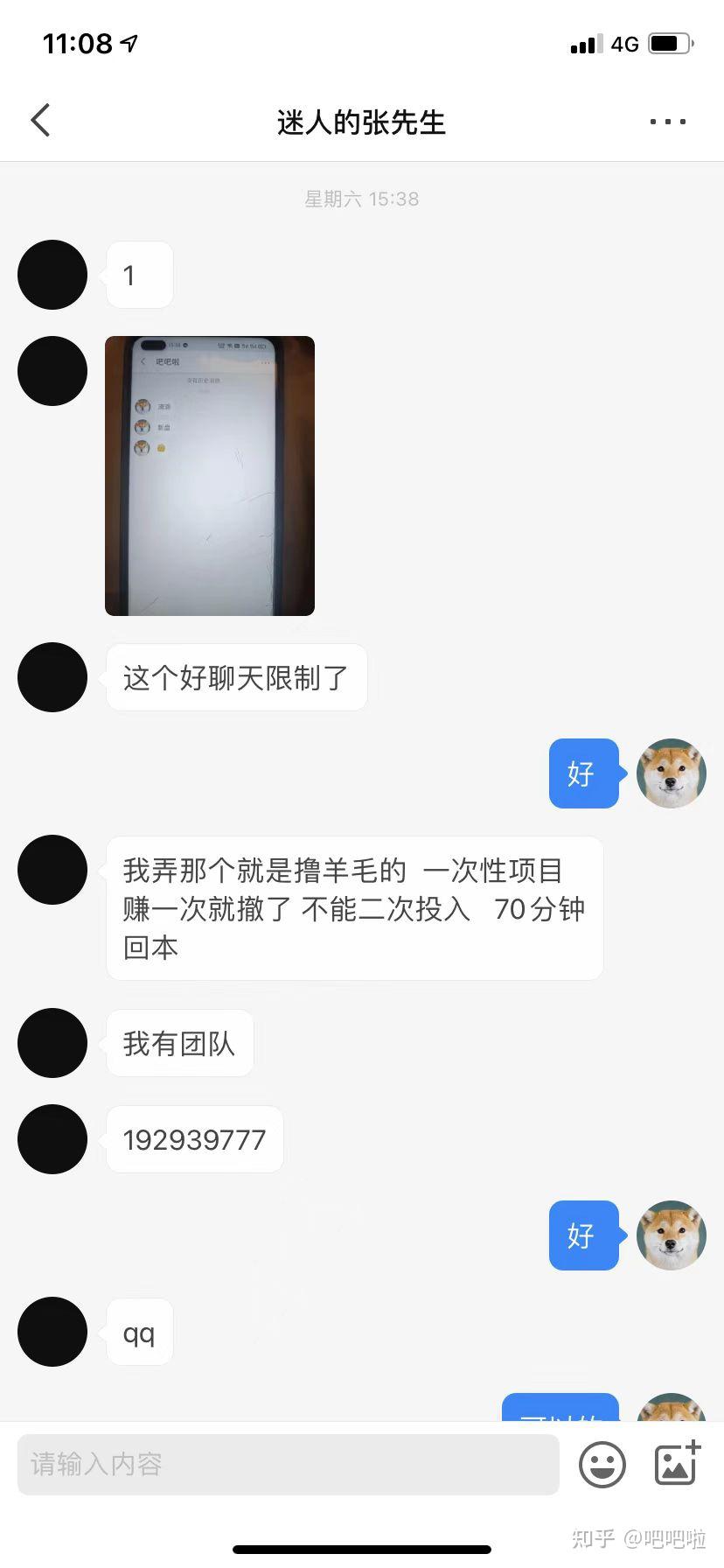Image resolution: width=724 pixels, height=1568 pixels.
Task: Open the three-dot more options menu
Action: click(x=668, y=122)
